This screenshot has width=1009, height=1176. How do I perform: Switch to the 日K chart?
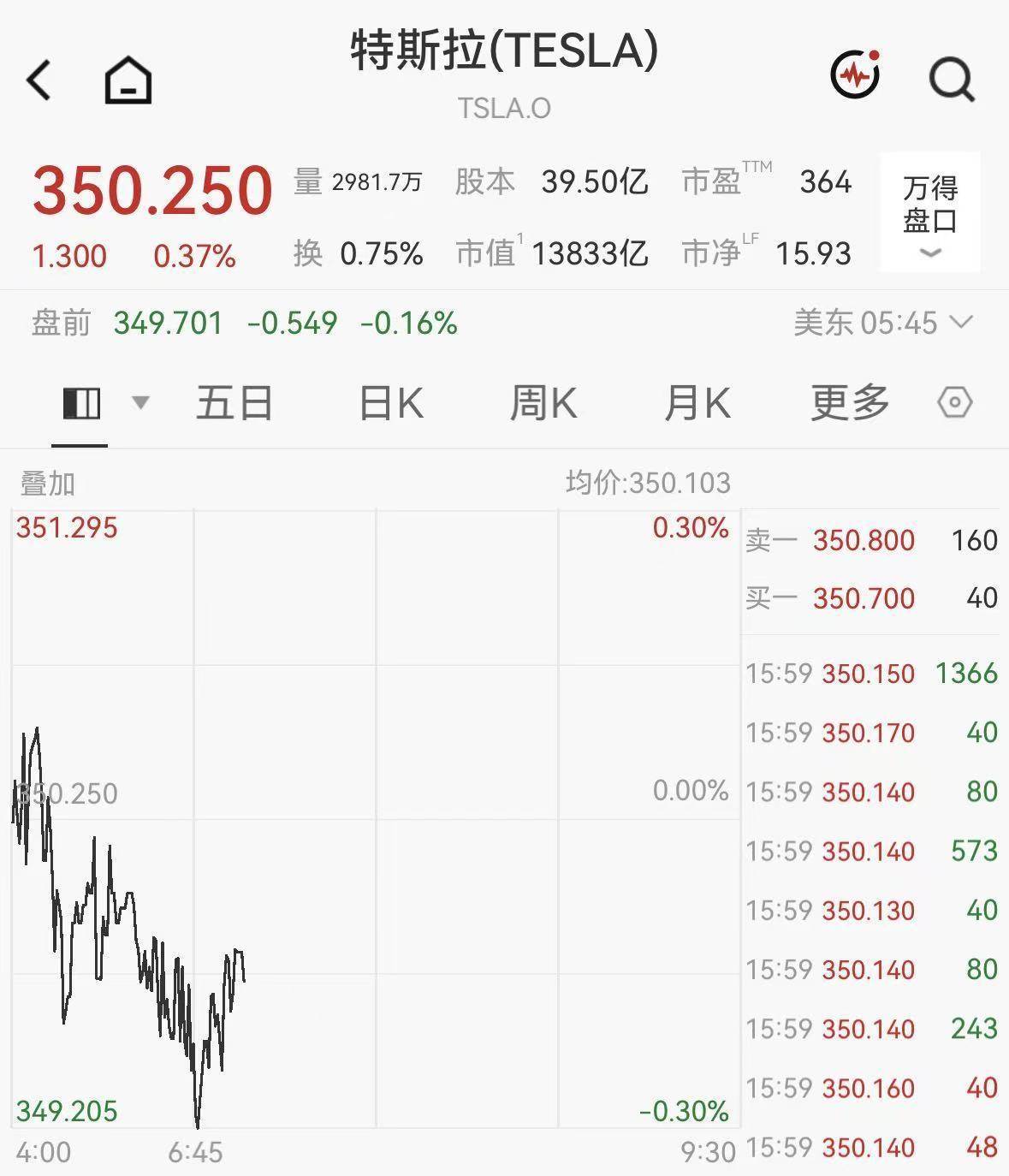tap(390, 402)
